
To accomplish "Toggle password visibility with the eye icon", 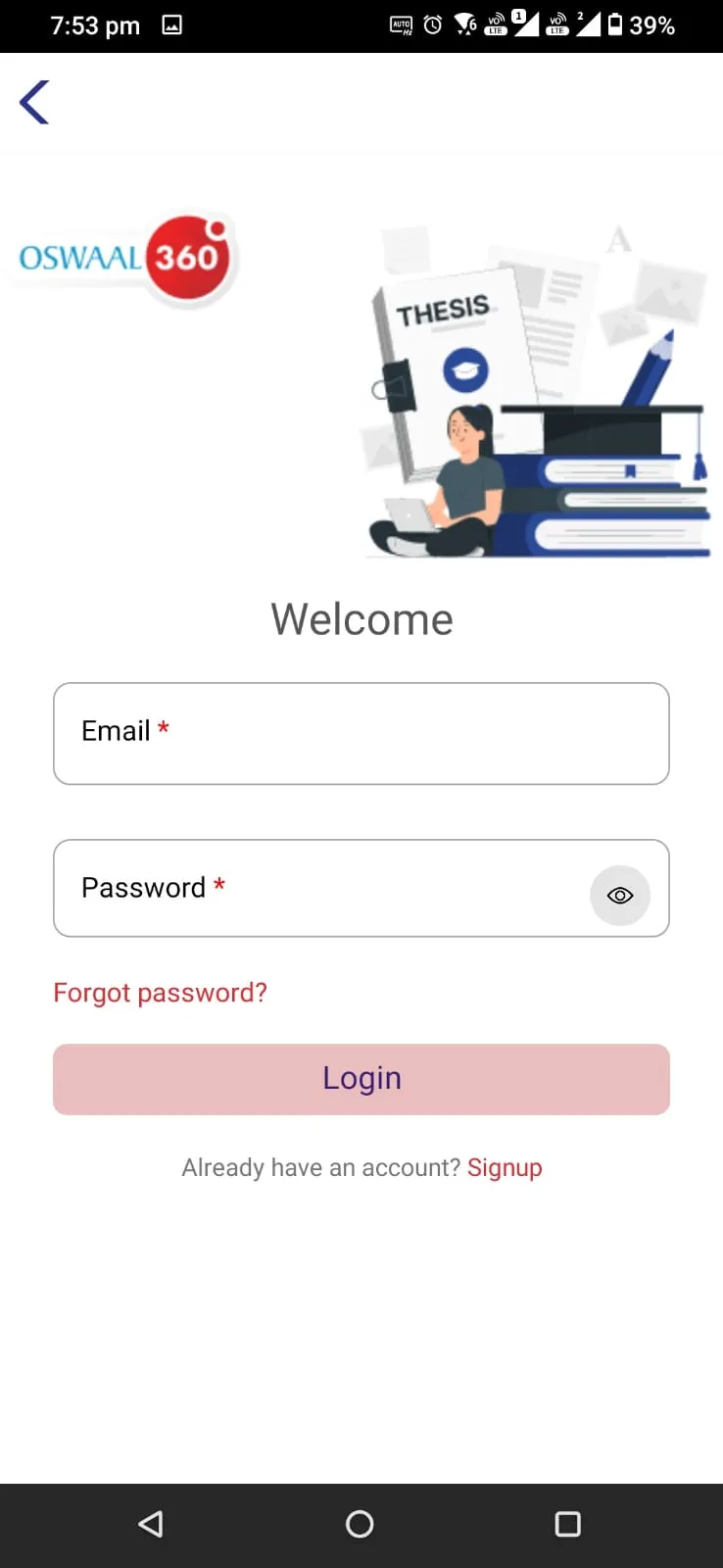I will [619, 895].
